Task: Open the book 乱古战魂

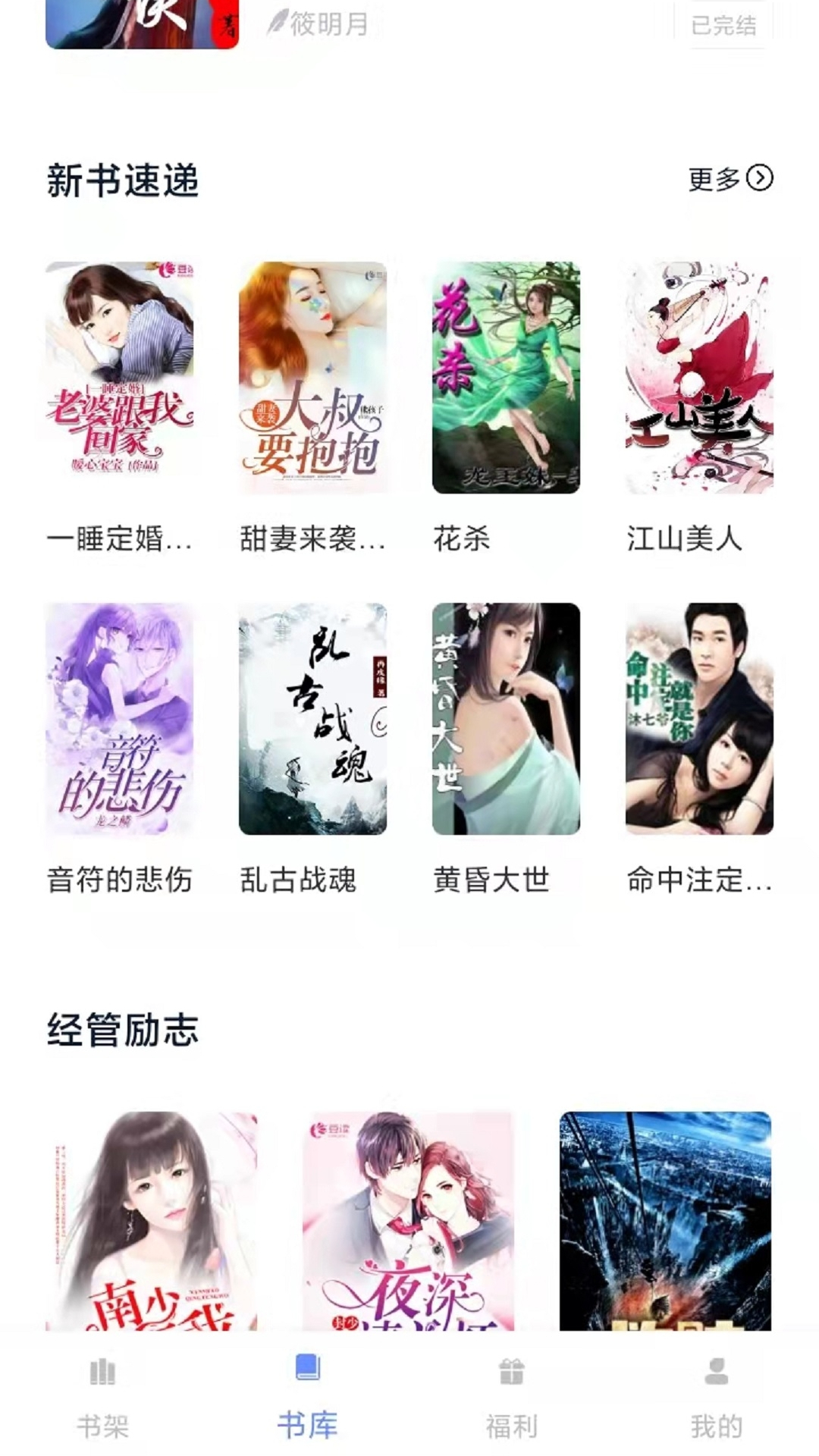Action: point(312,719)
